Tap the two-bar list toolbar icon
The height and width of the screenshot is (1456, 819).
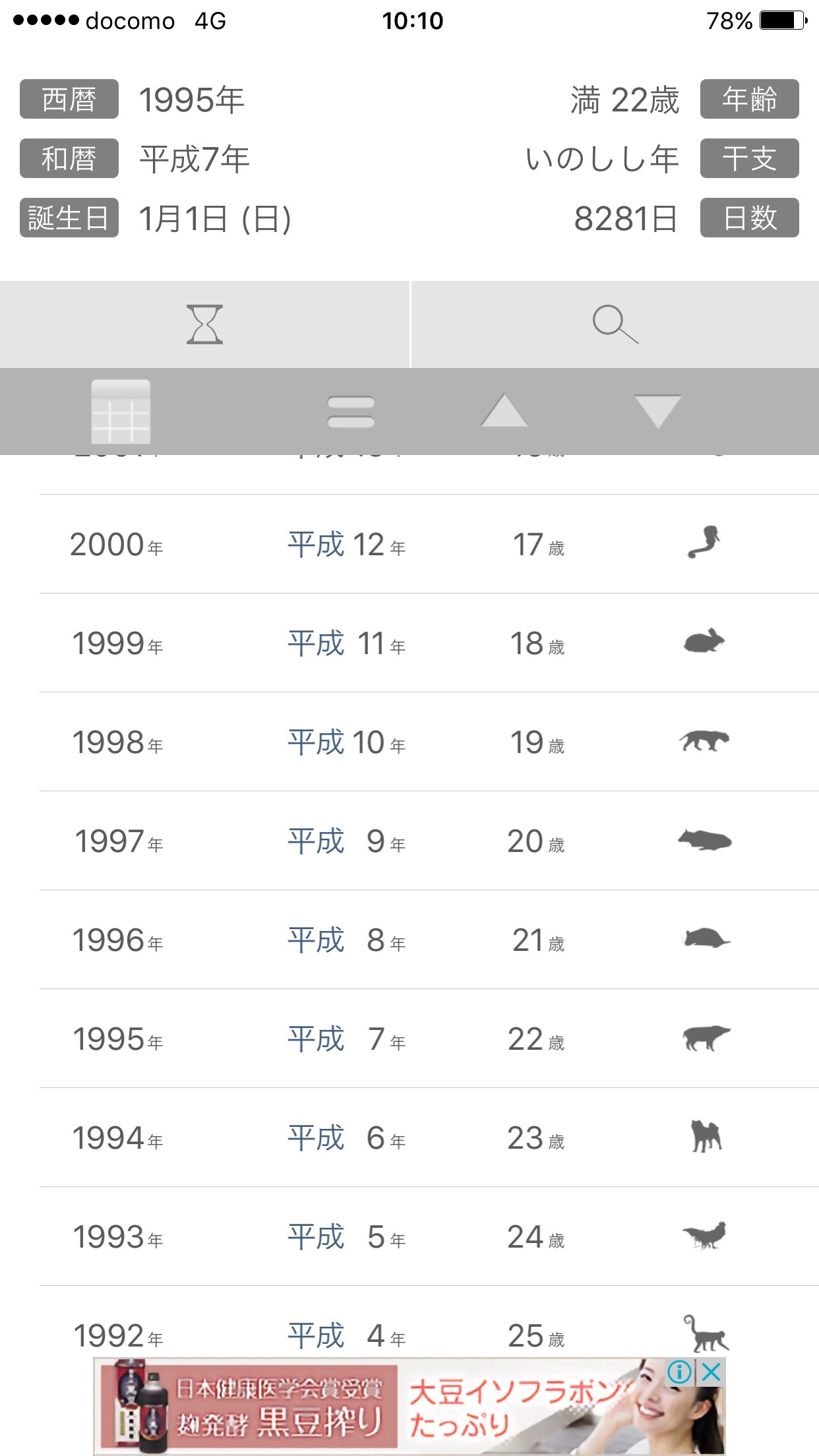pos(351,412)
